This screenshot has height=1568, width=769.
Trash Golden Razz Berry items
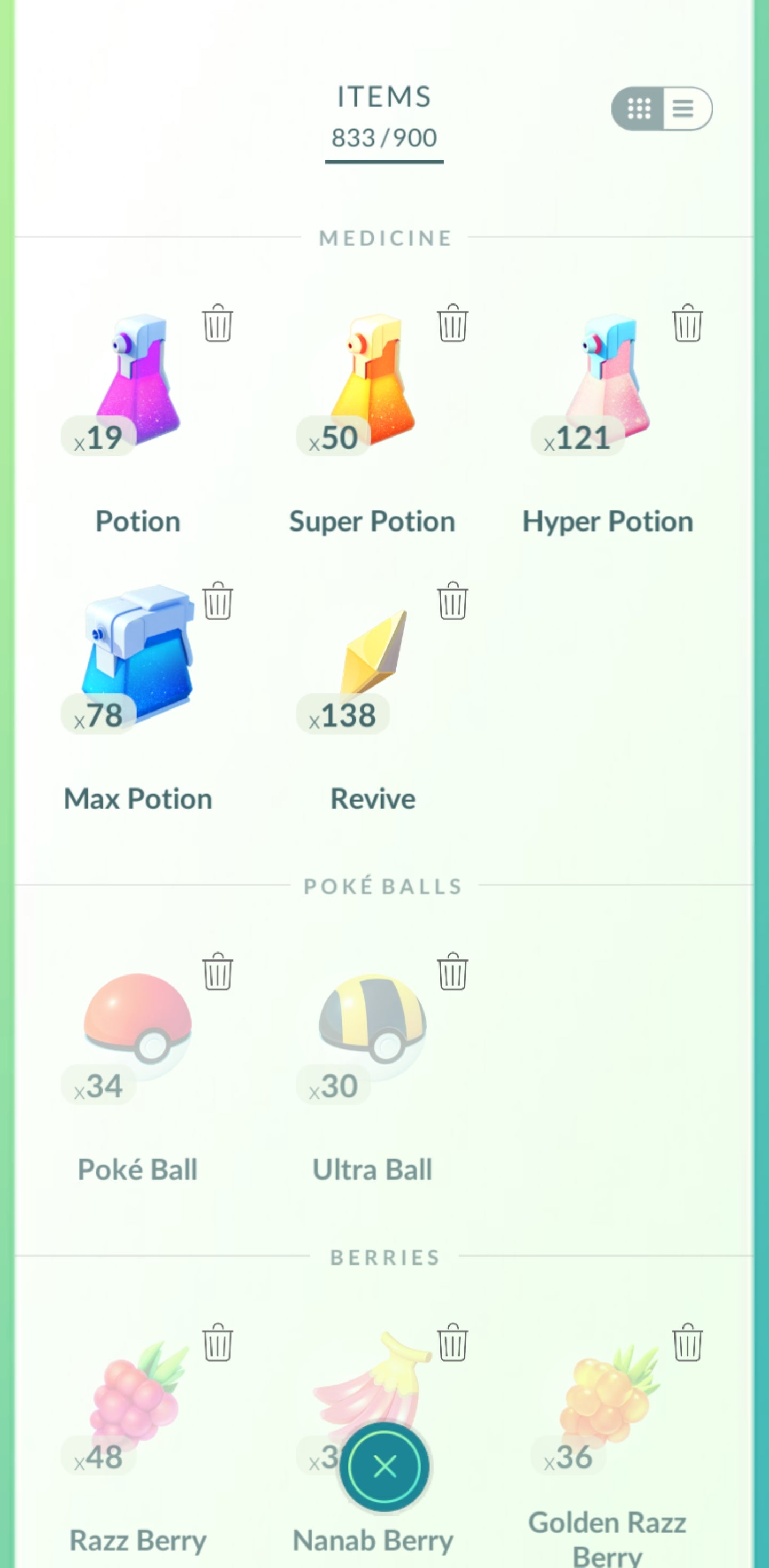[687, 1342]
